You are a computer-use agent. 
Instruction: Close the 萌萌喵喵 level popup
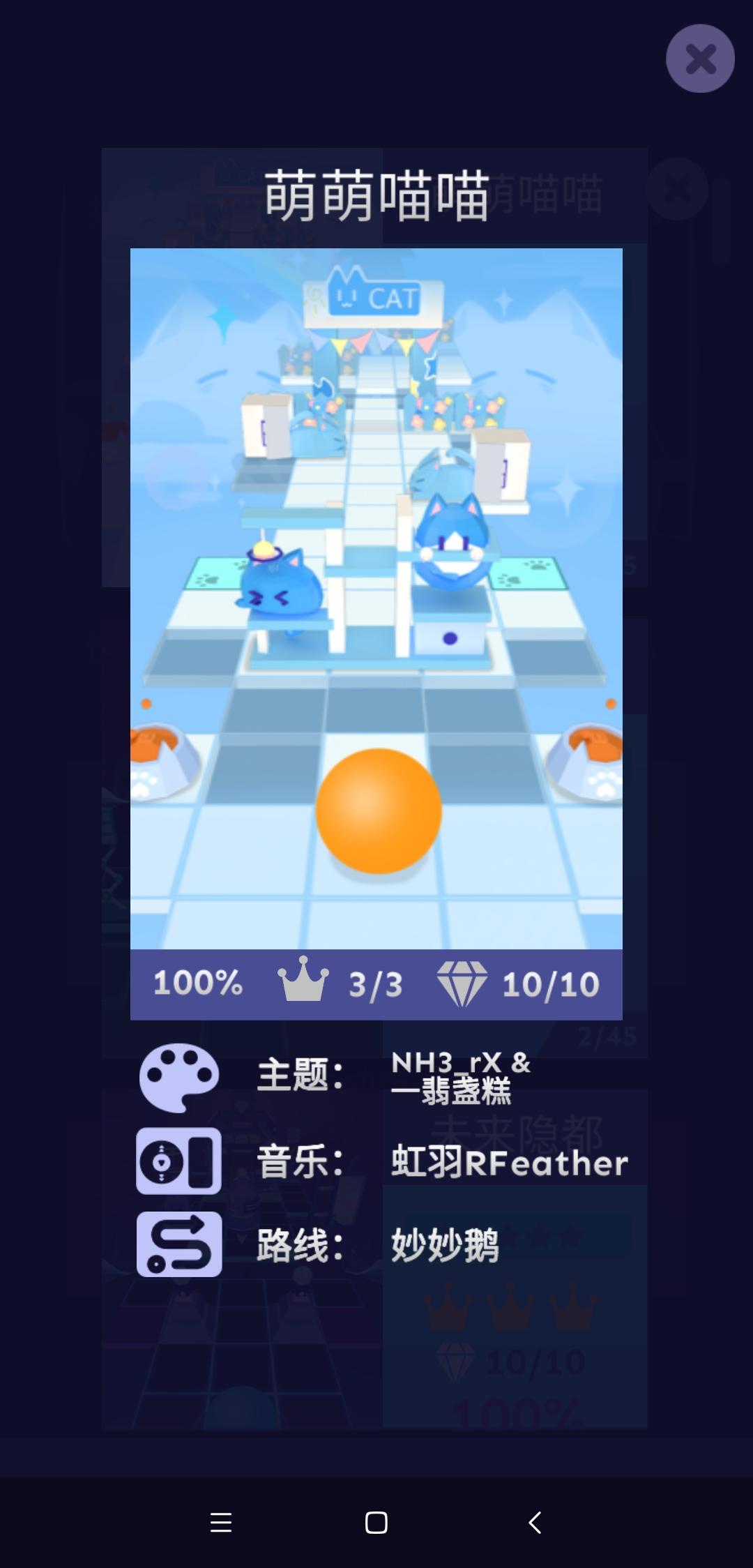(700, 59)
